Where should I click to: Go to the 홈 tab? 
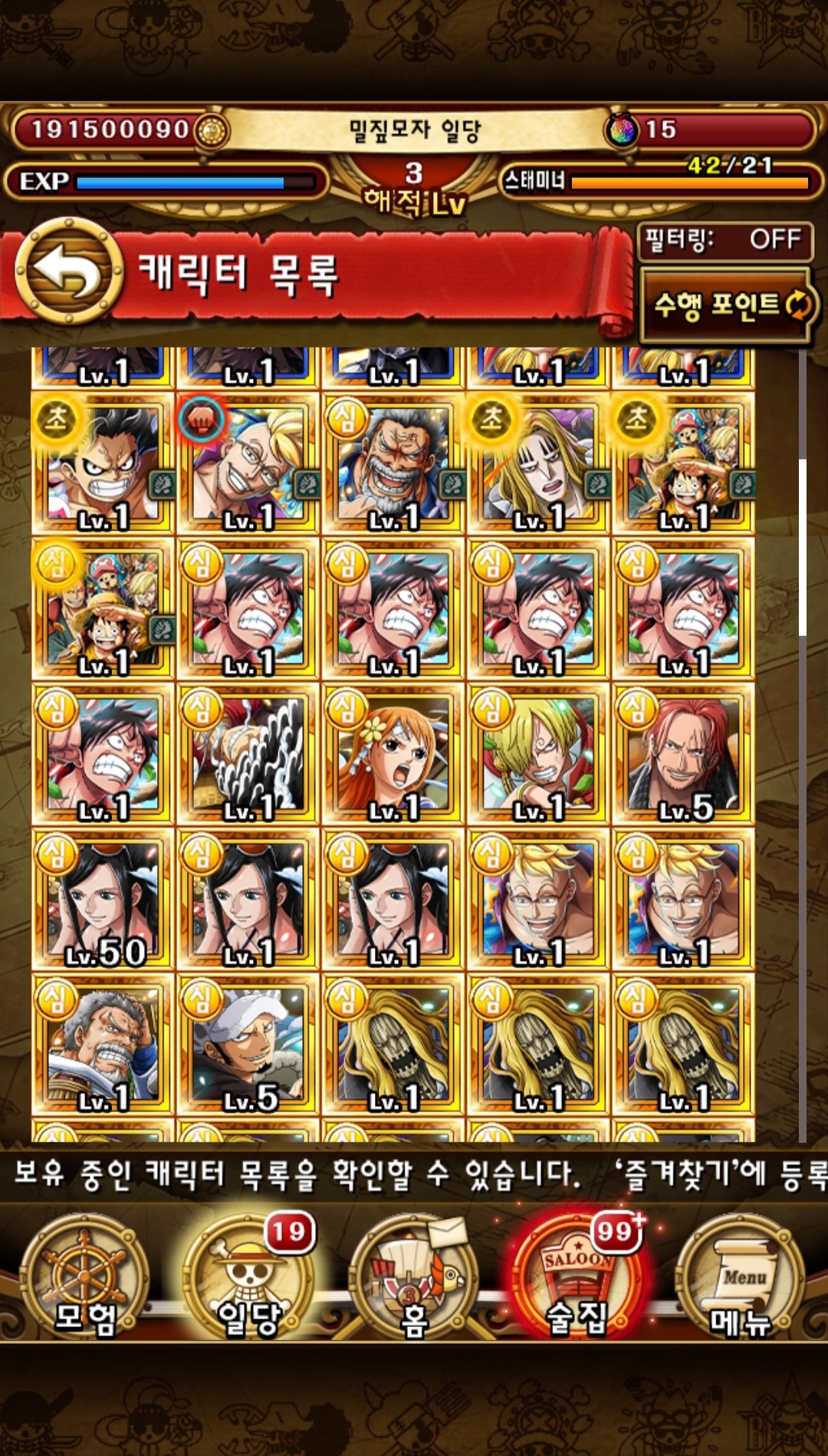click(414, 1277)
